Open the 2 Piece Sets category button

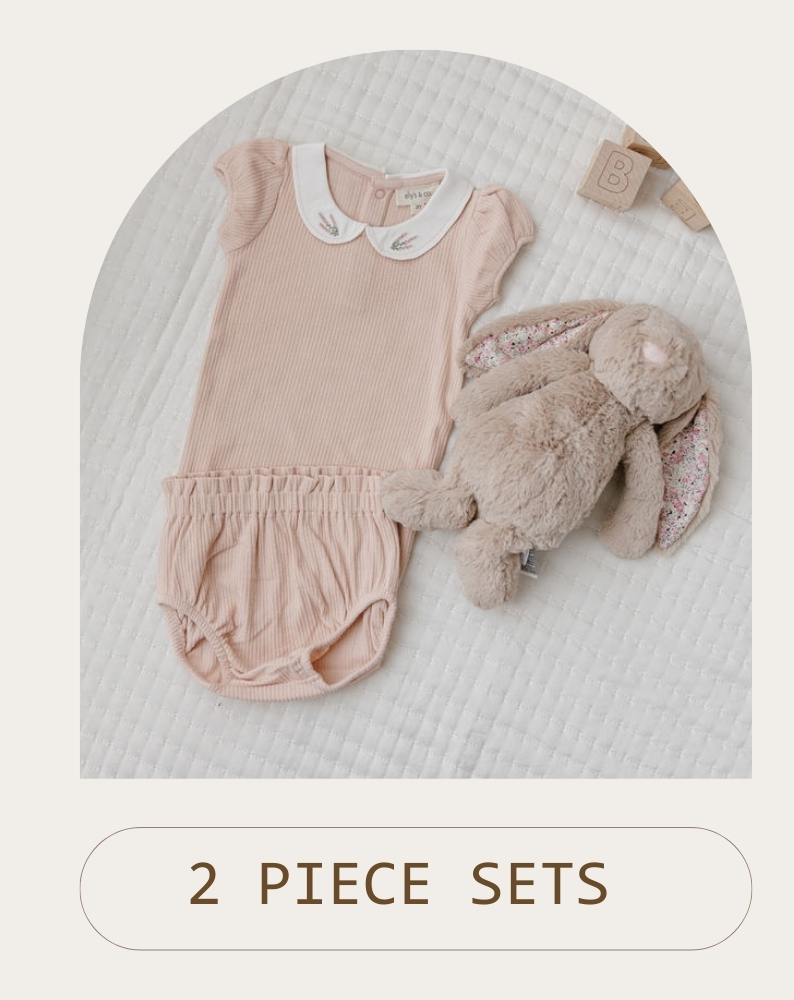pyautogui.click(x=415, y=887)
